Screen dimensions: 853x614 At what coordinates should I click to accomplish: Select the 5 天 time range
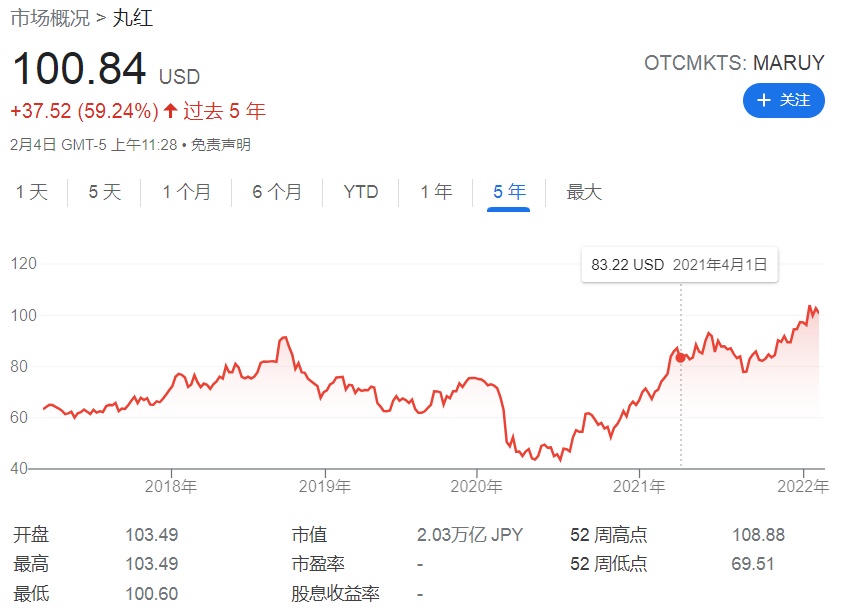[x=105, y=192]
